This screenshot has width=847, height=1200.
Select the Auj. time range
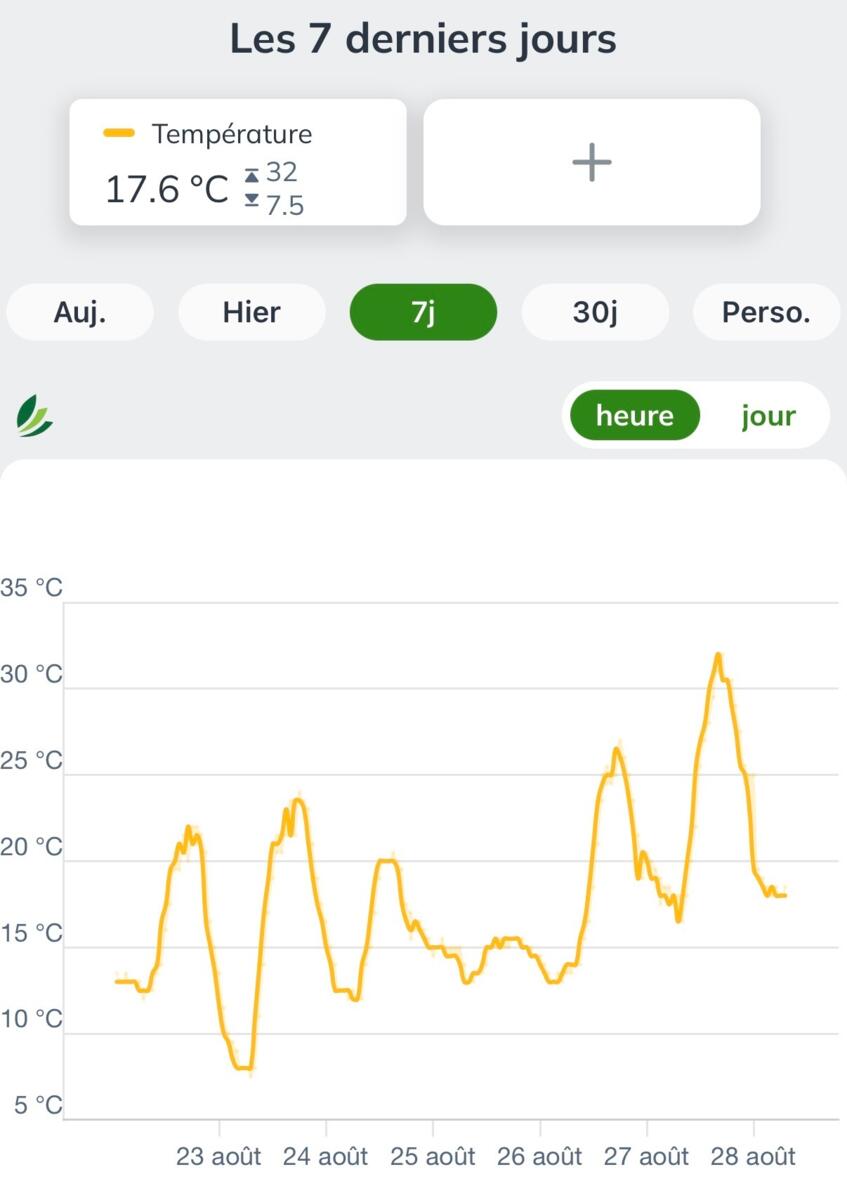point(80,312)
